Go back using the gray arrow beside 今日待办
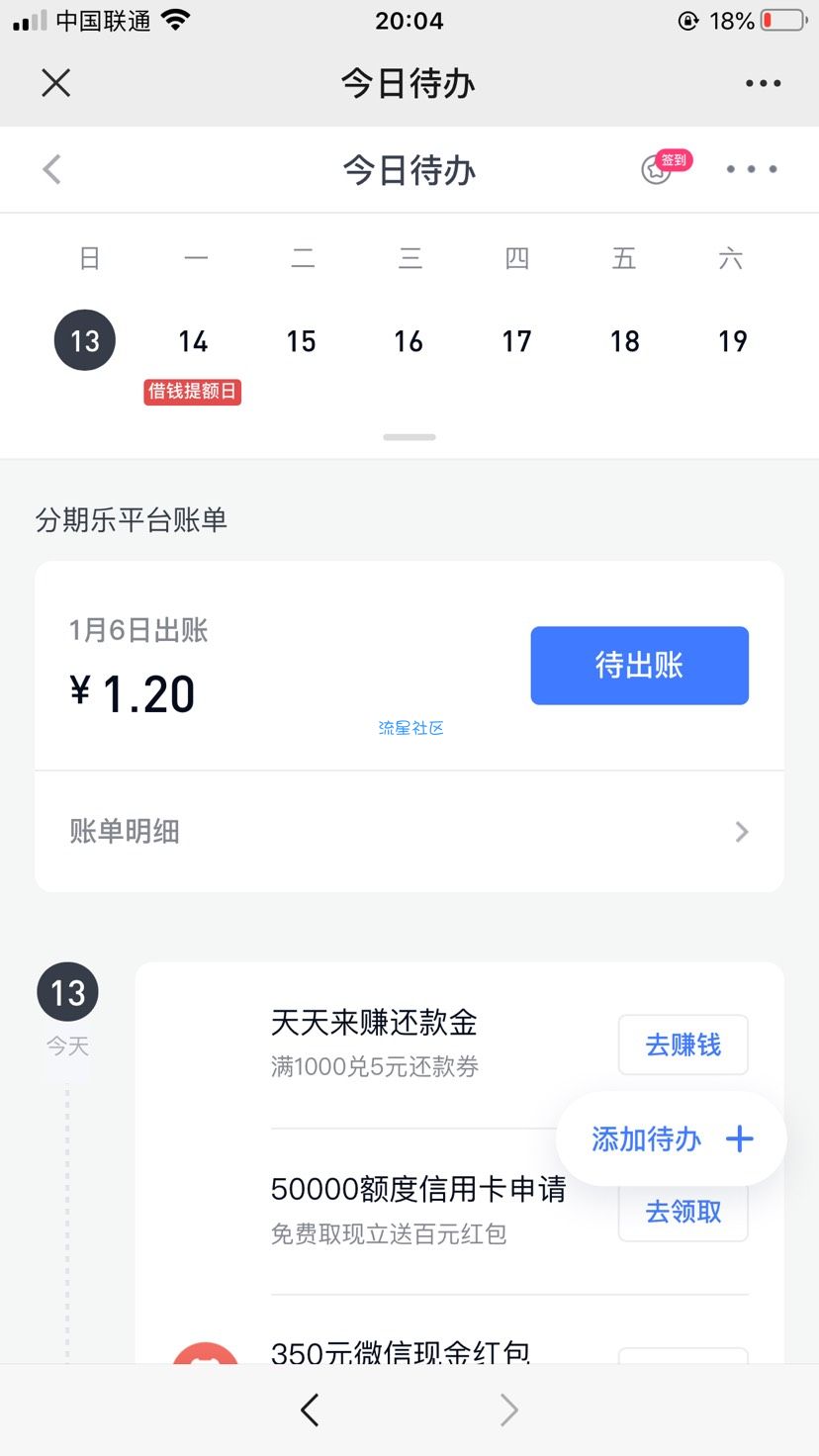The height and width of the screenshot is (1456, 819). (52, 169)
